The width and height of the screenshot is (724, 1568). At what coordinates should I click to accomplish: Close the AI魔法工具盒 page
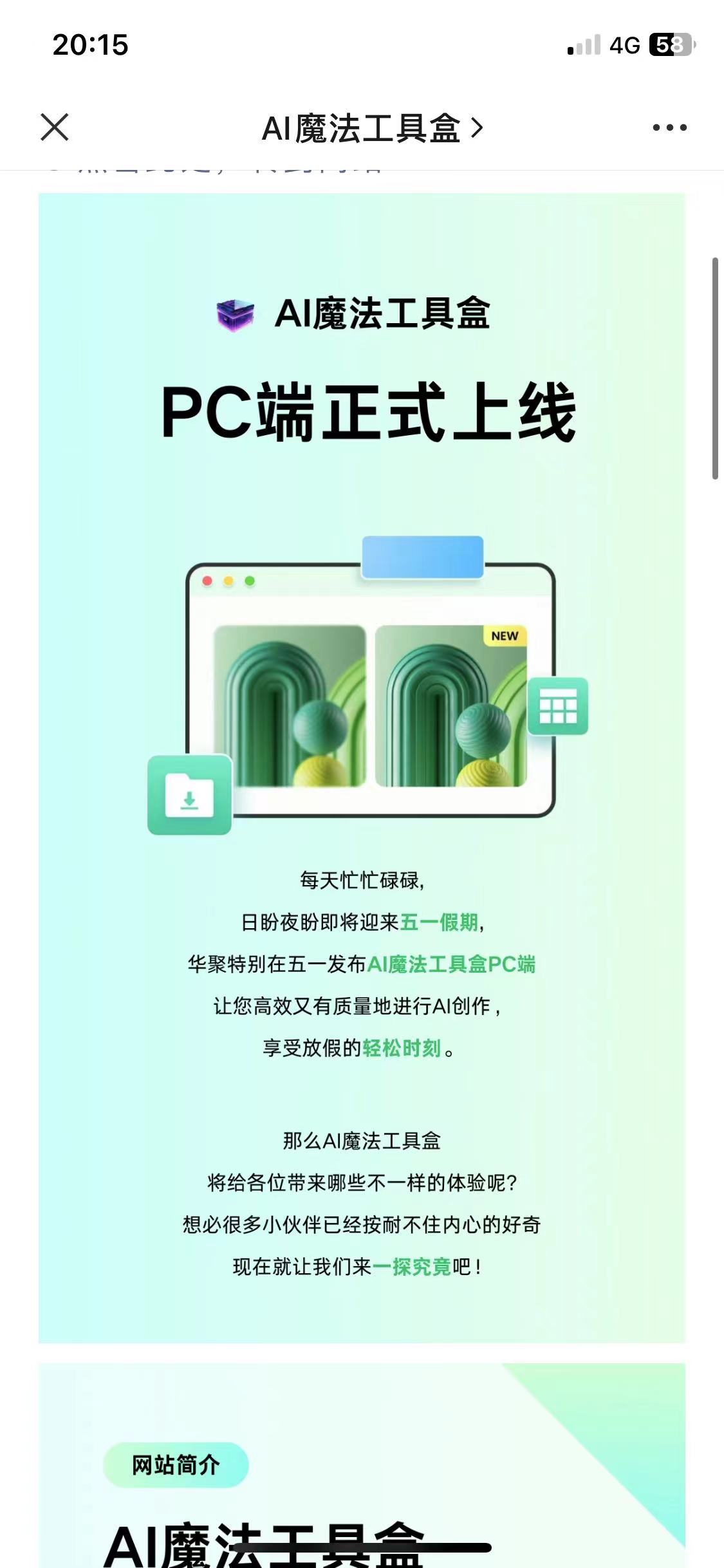pyautogui.click(x=55, y=127)
